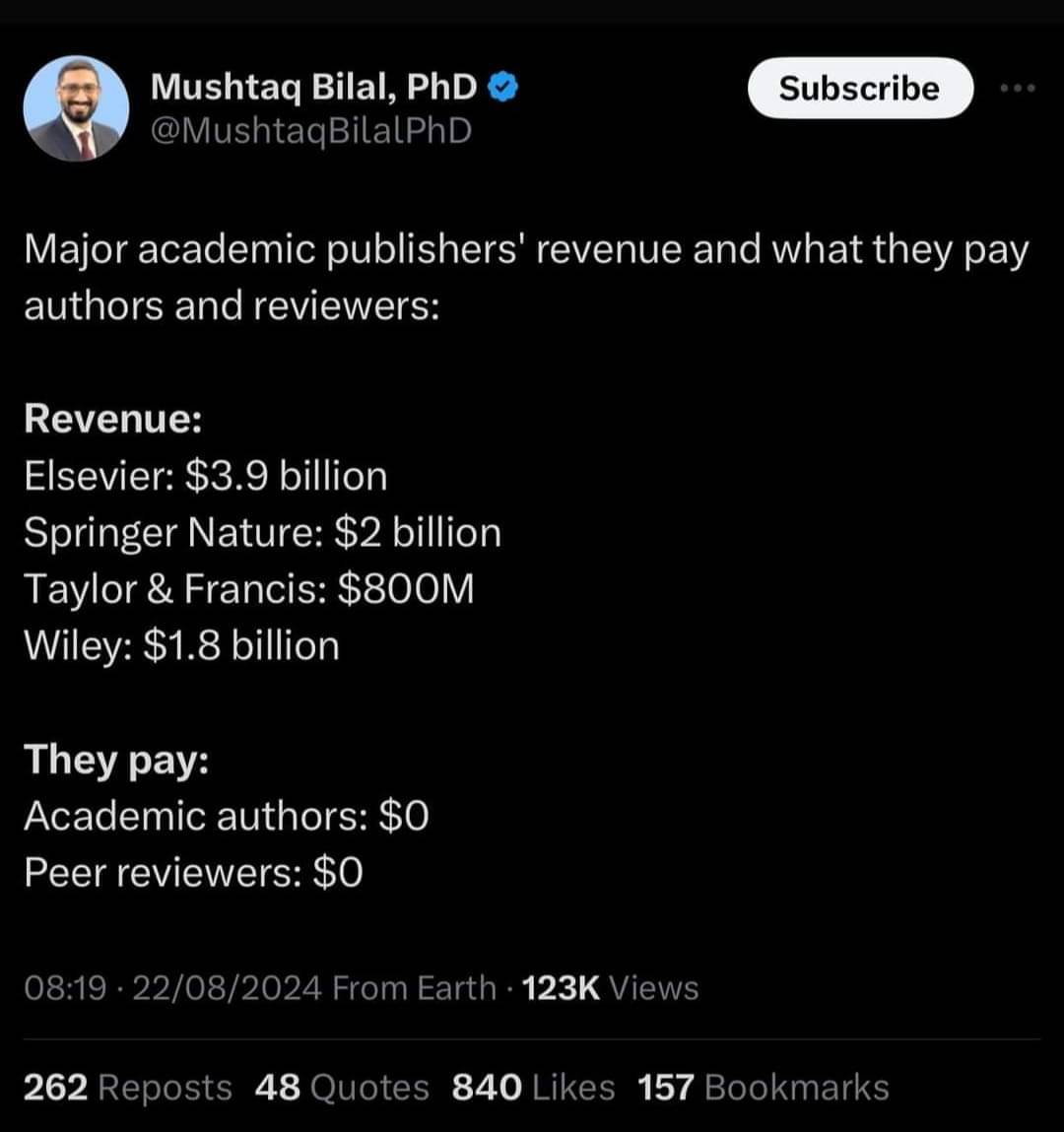View the 48 Quotes list
This screenshot has width=1064, height=1132.
coord(342,1088)
